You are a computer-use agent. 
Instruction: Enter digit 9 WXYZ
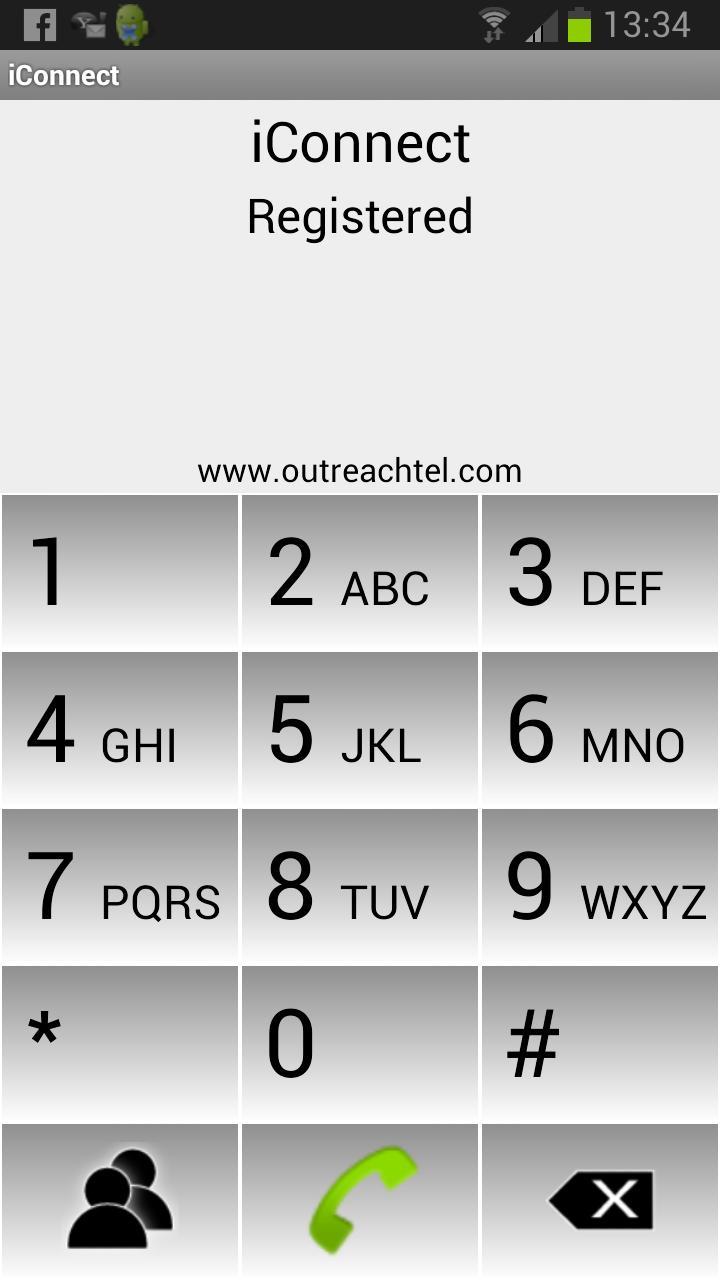(600, 887)
